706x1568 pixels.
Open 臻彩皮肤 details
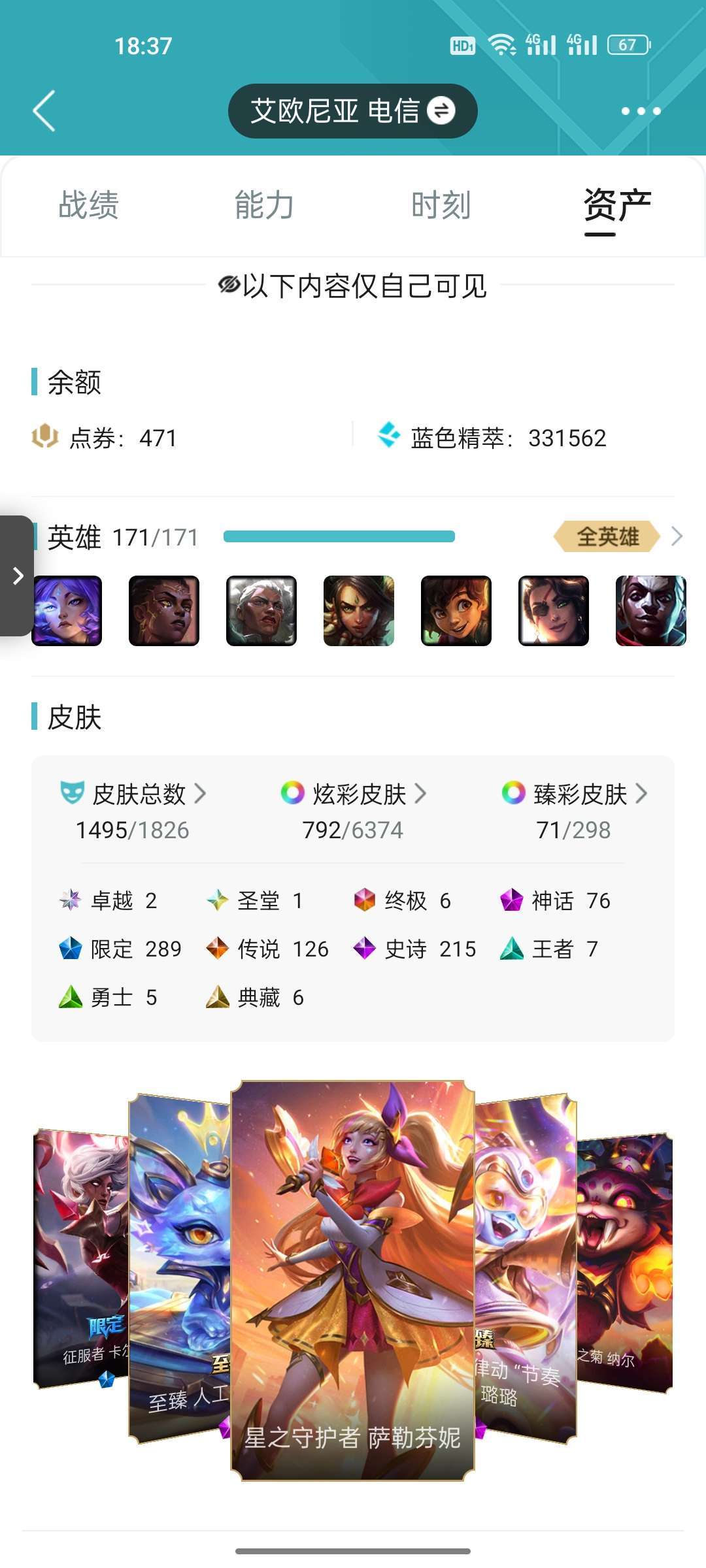[574, 794]
